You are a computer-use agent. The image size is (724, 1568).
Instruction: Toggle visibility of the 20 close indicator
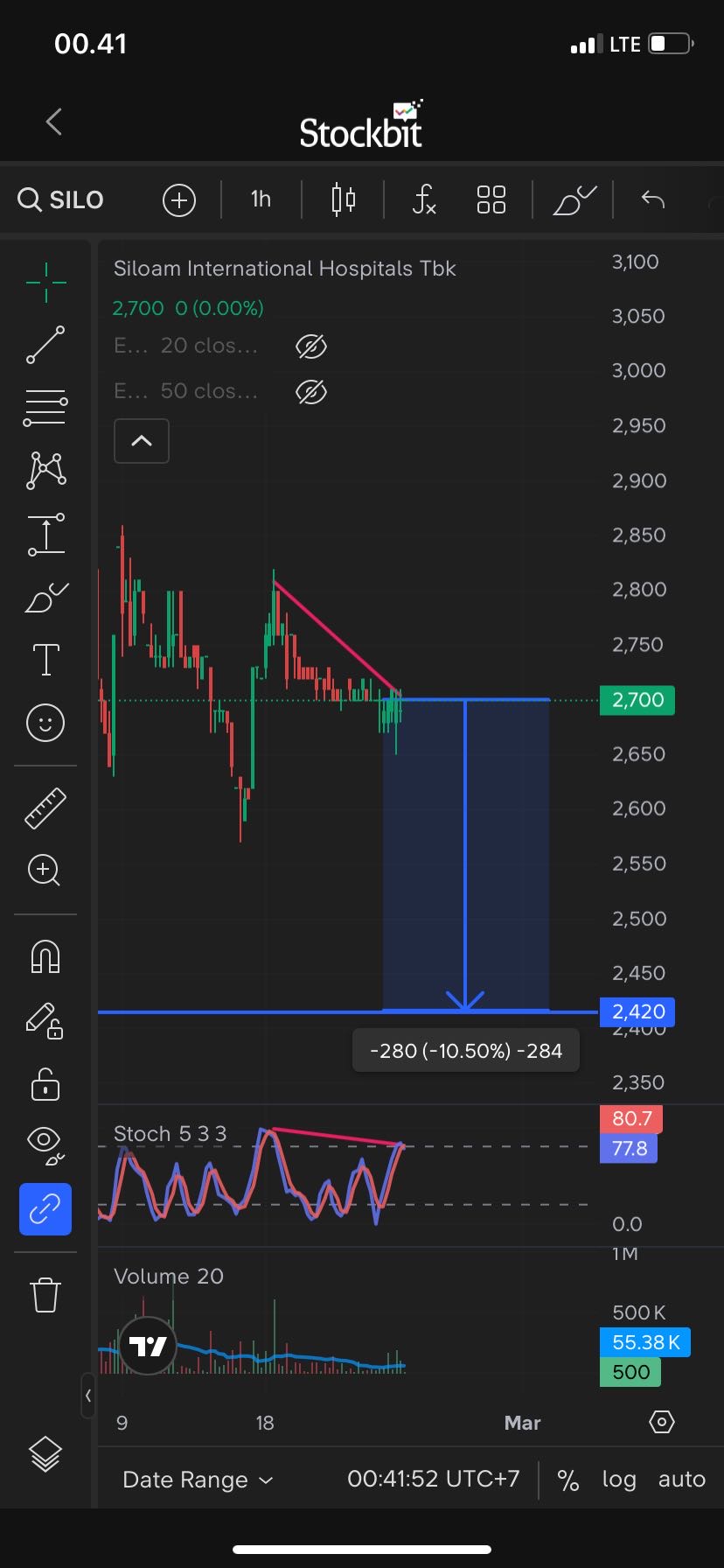(x=310, y=346)
